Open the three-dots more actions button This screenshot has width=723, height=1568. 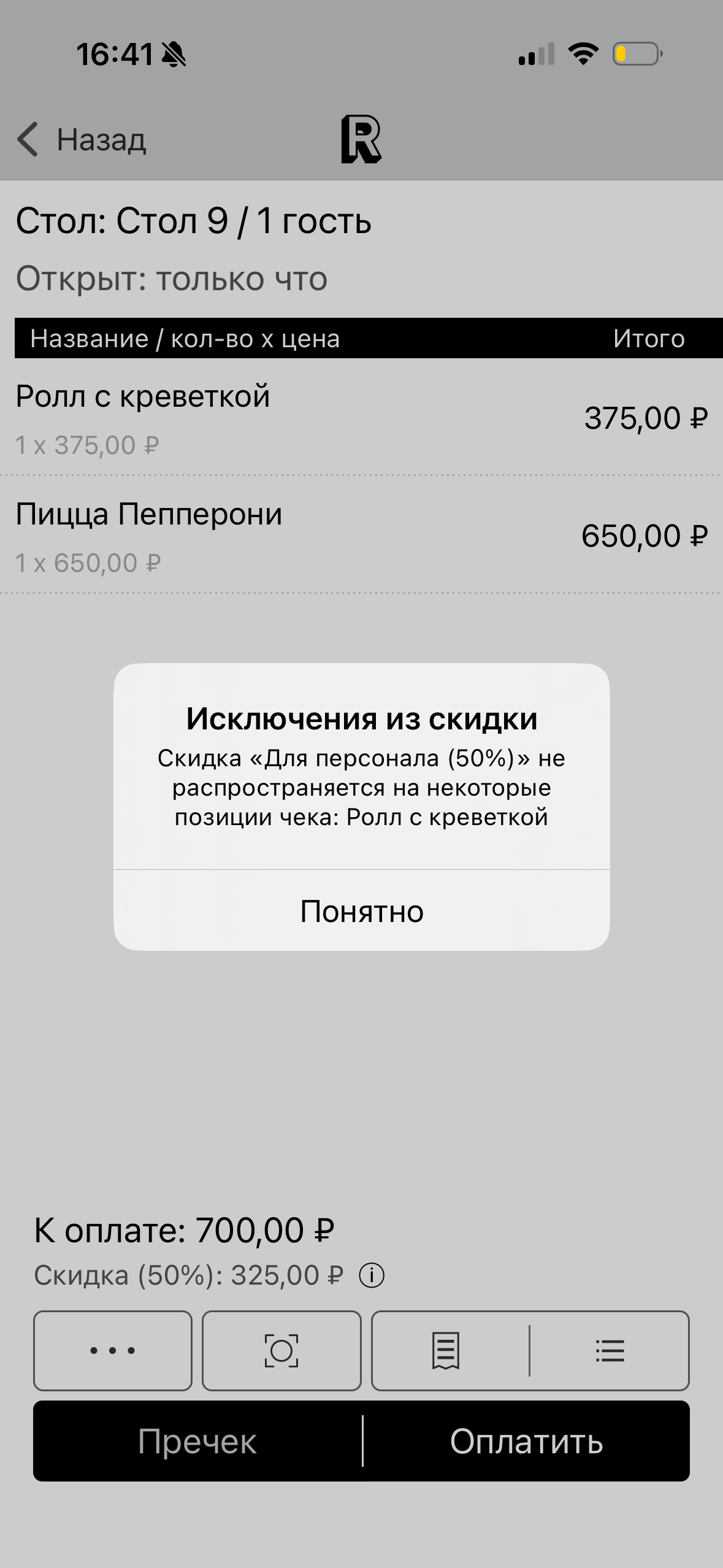click(112, 1351)
